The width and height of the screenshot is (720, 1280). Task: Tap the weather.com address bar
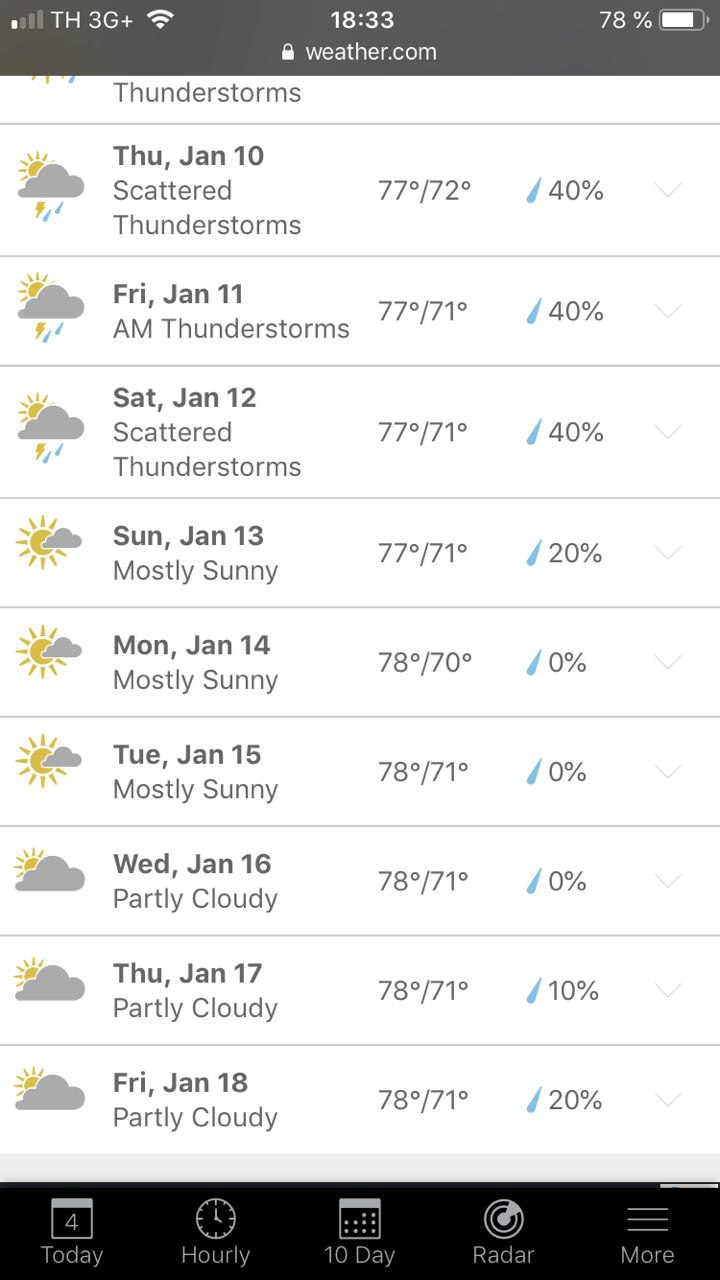click(x=360, y=52)
